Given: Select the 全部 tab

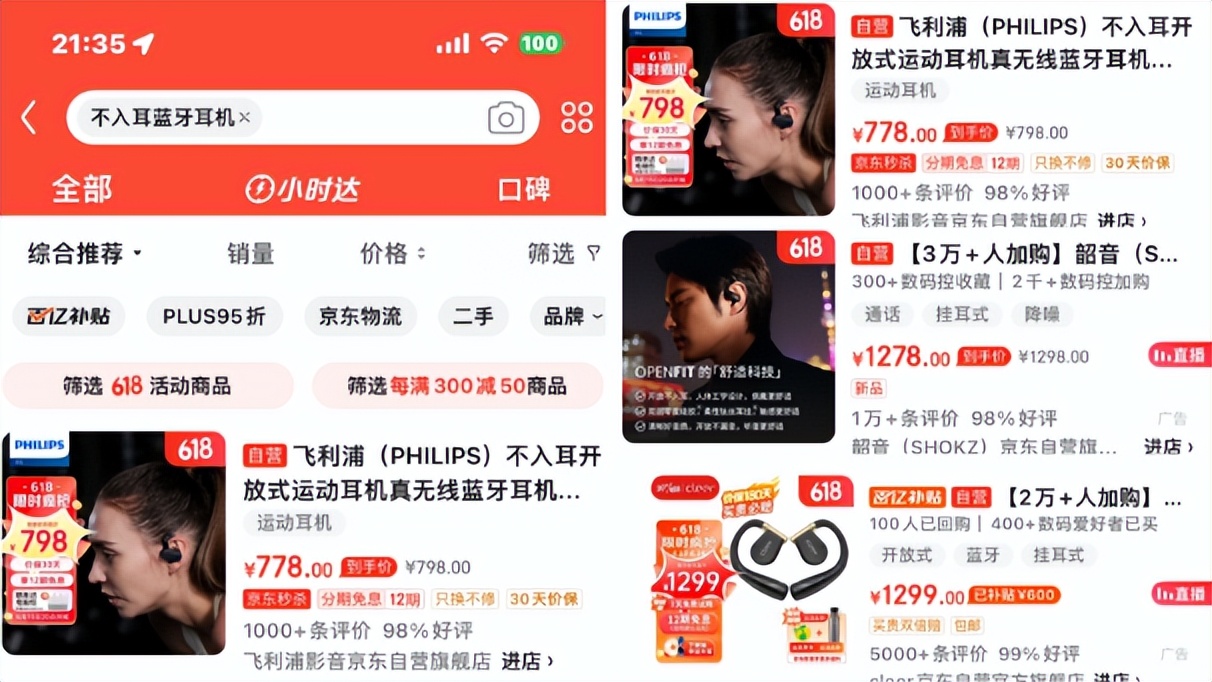Looking at the screenshot, I should click(x=81, y=189).
